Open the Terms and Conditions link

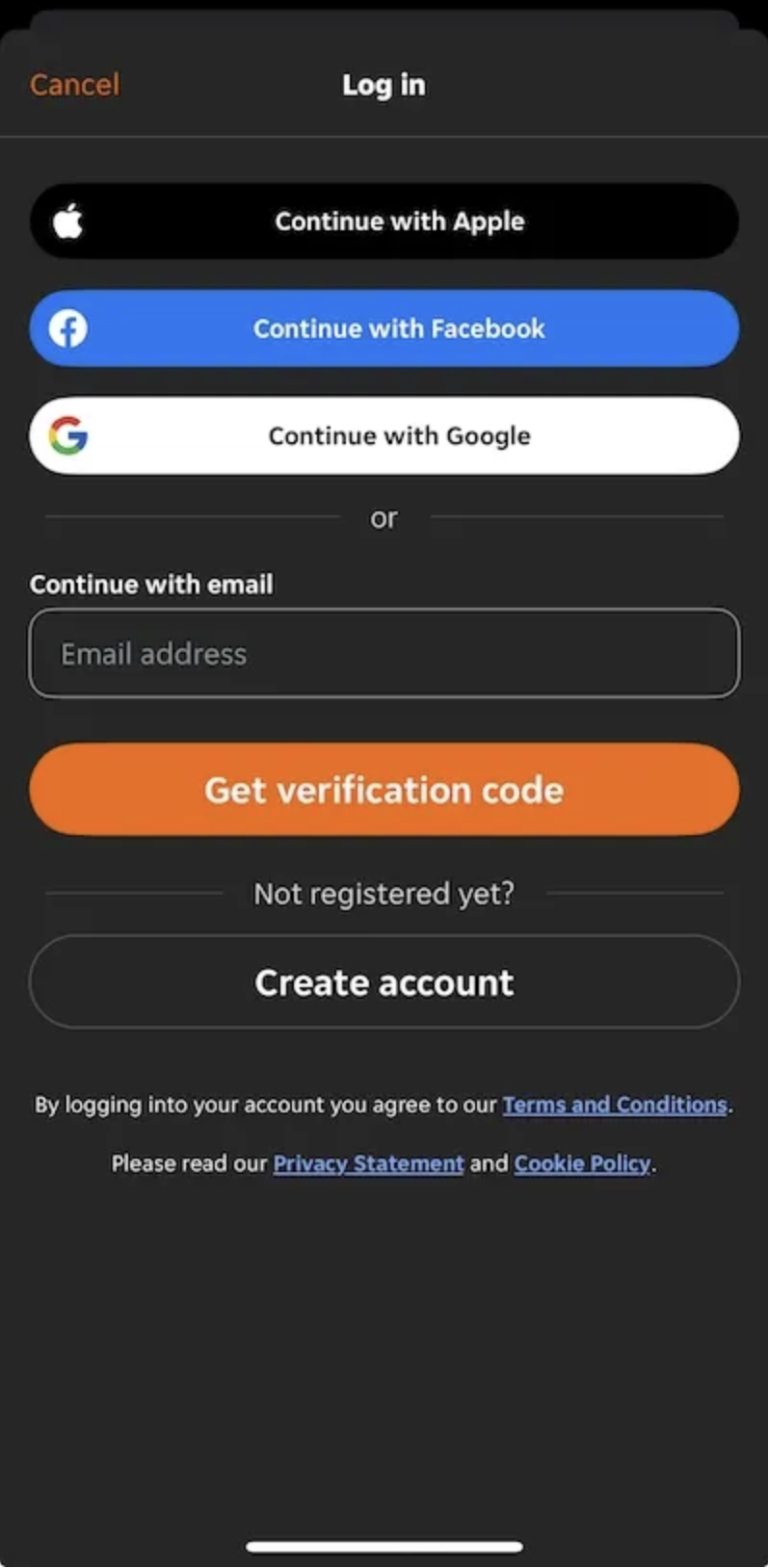[615, 1105]
